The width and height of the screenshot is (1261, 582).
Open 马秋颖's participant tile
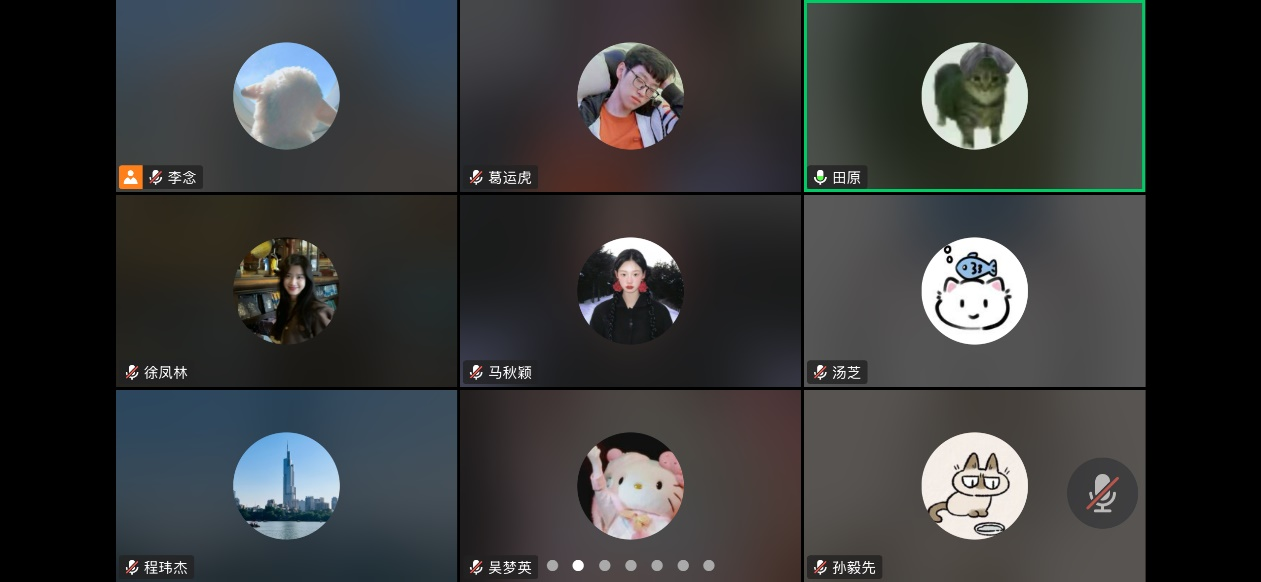tap(630, 290)
